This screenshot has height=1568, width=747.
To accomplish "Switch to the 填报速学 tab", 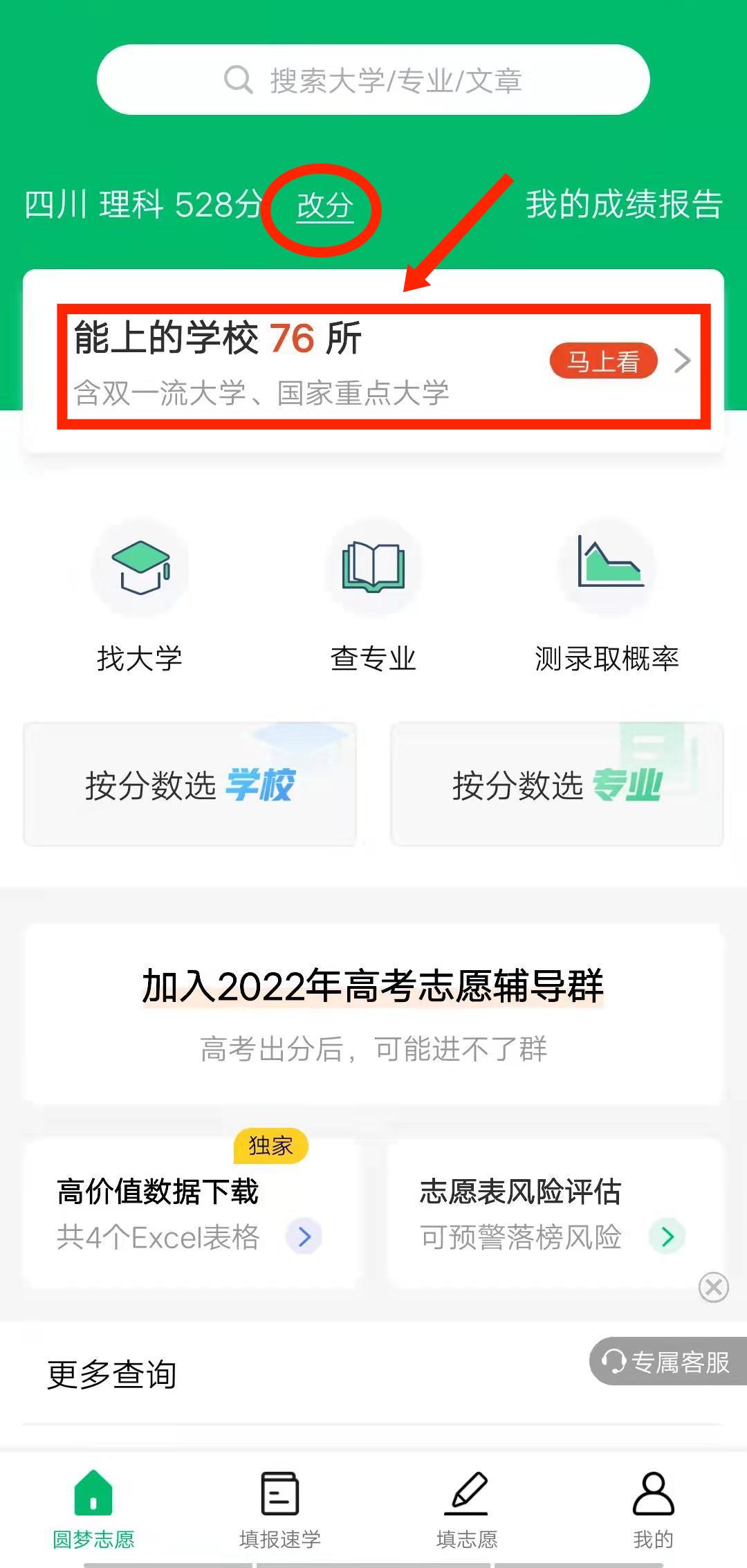I will click(280, 1510).
